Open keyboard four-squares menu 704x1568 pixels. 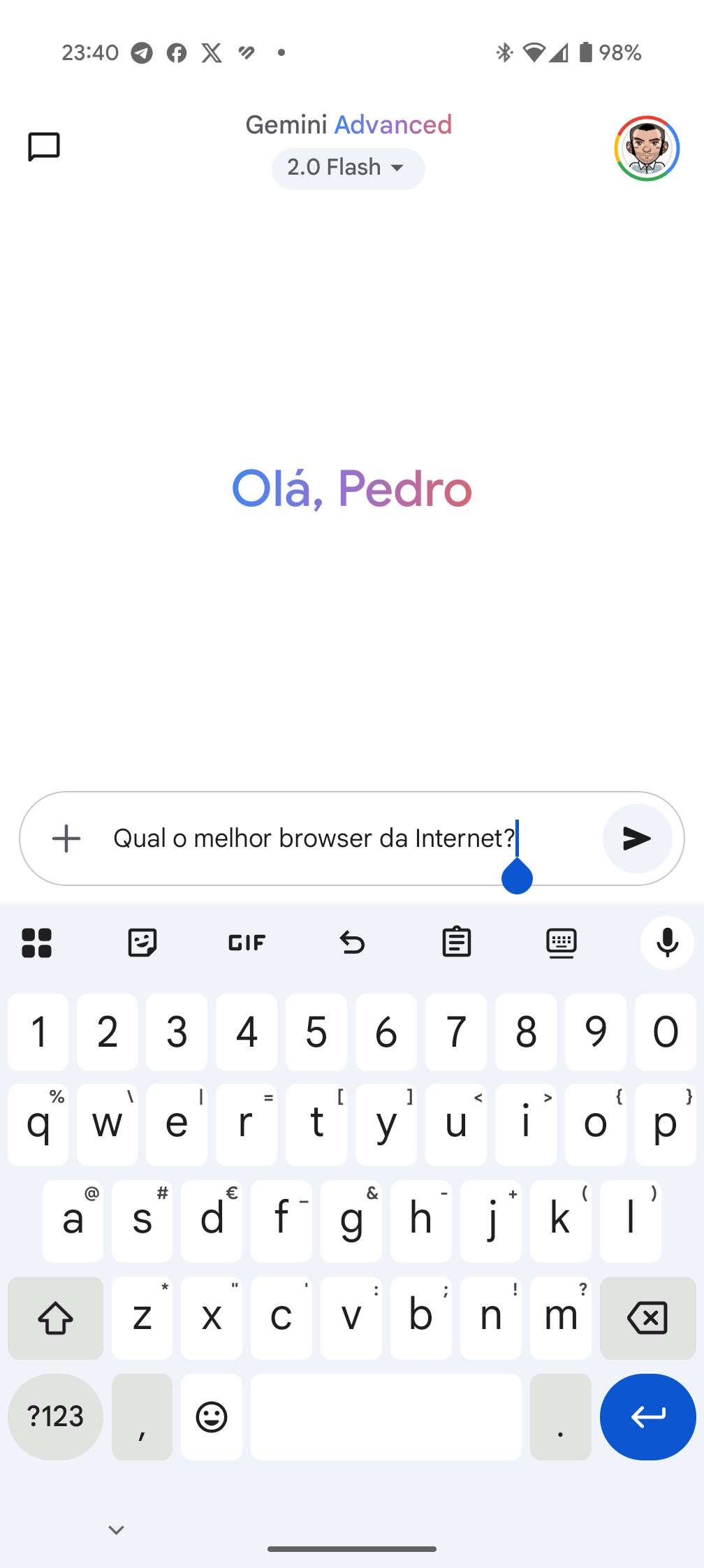(37, 943)
